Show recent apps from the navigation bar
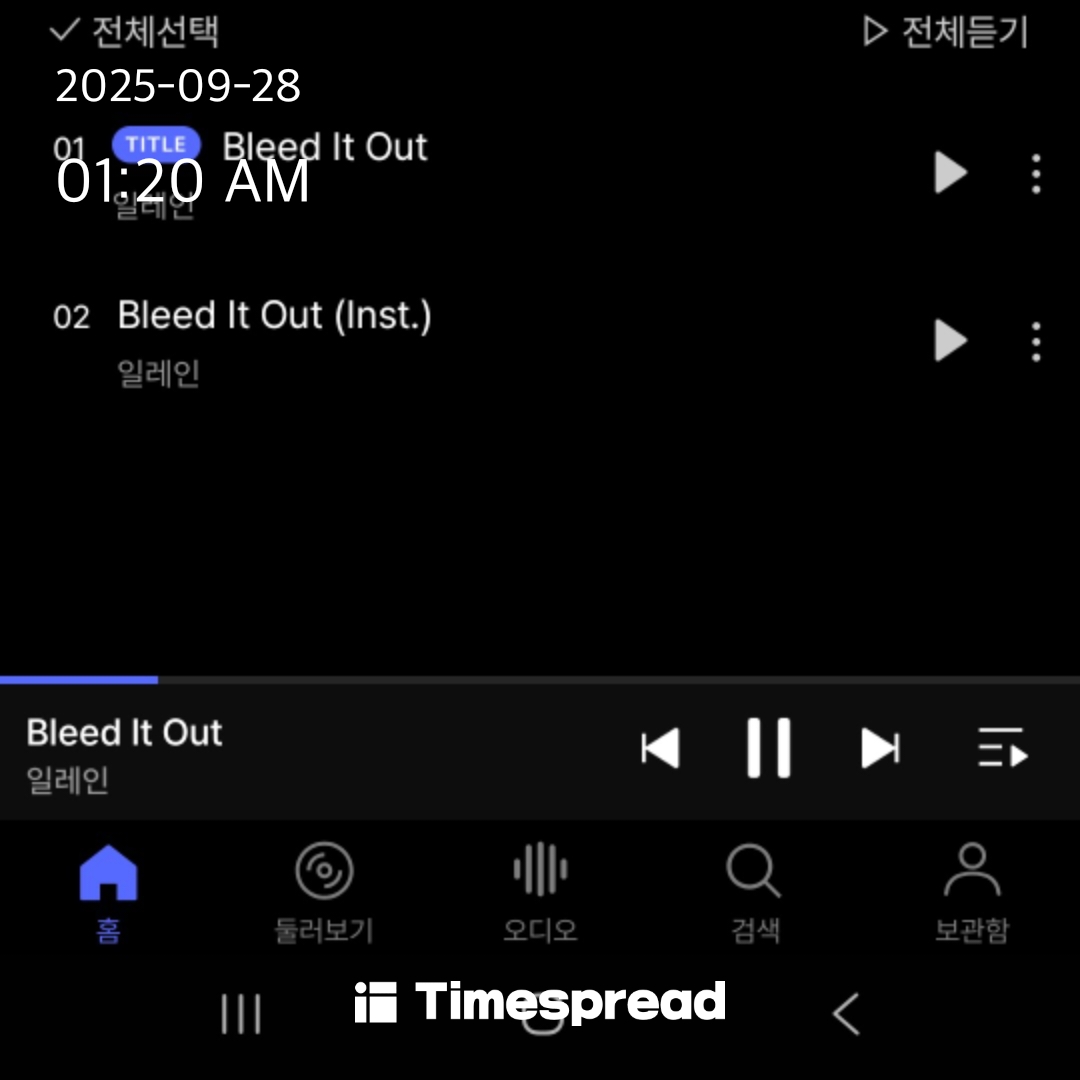The width and height of the screenshot is (1080, 1080). [x=240, y=1014]
